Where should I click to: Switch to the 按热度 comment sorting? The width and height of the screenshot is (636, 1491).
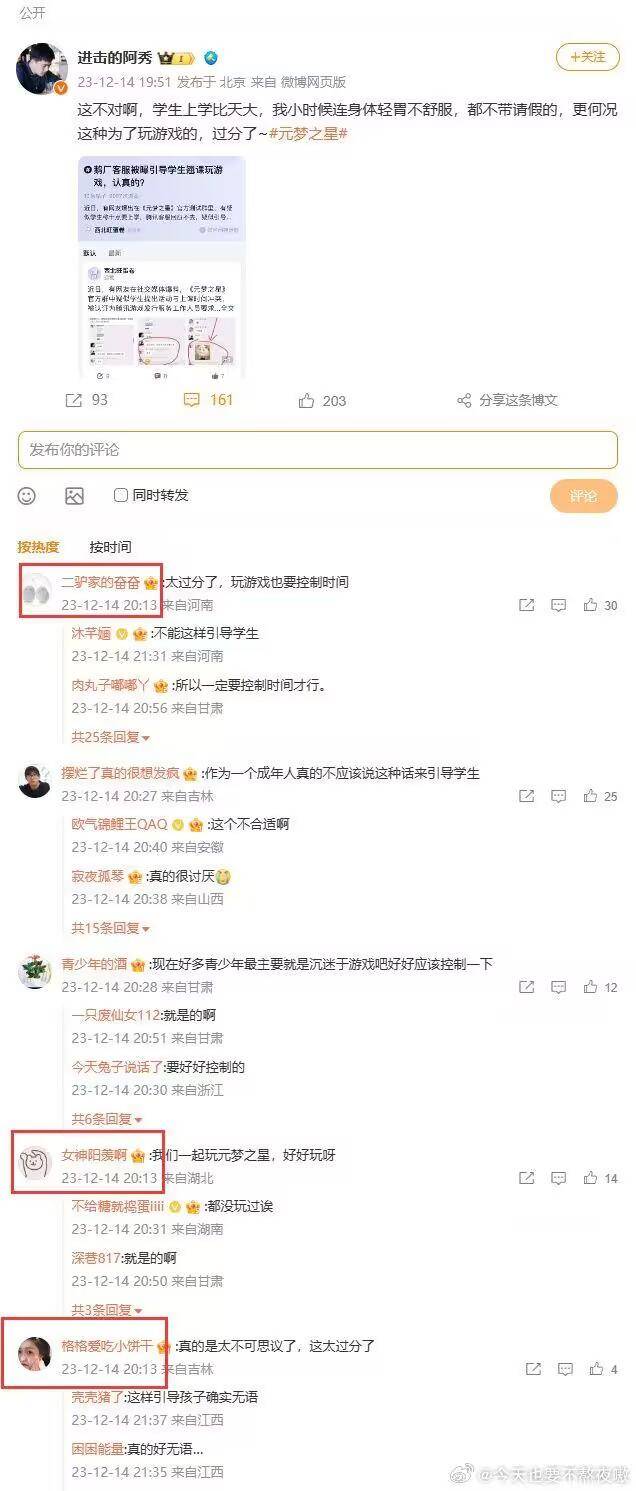[x=38, y=547]
